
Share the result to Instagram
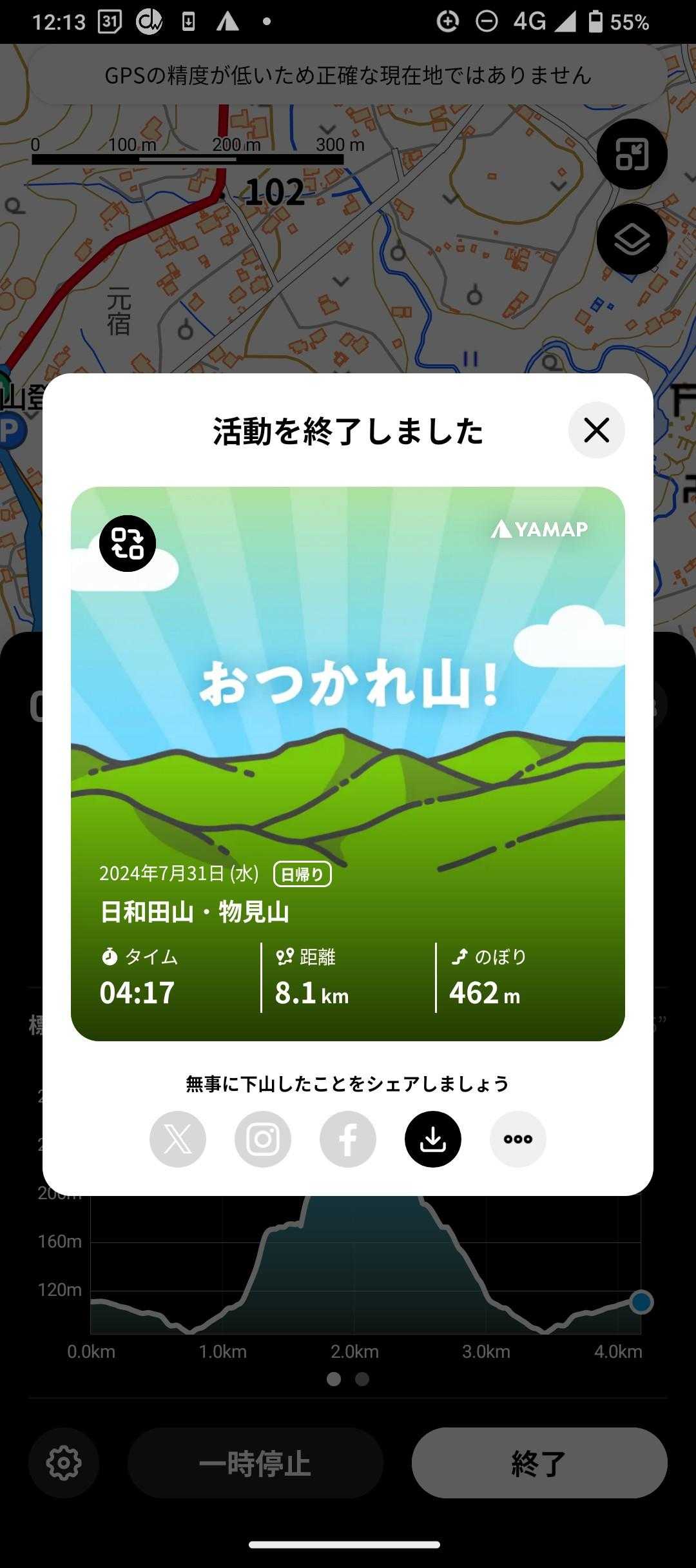(x=263, y=1139)
